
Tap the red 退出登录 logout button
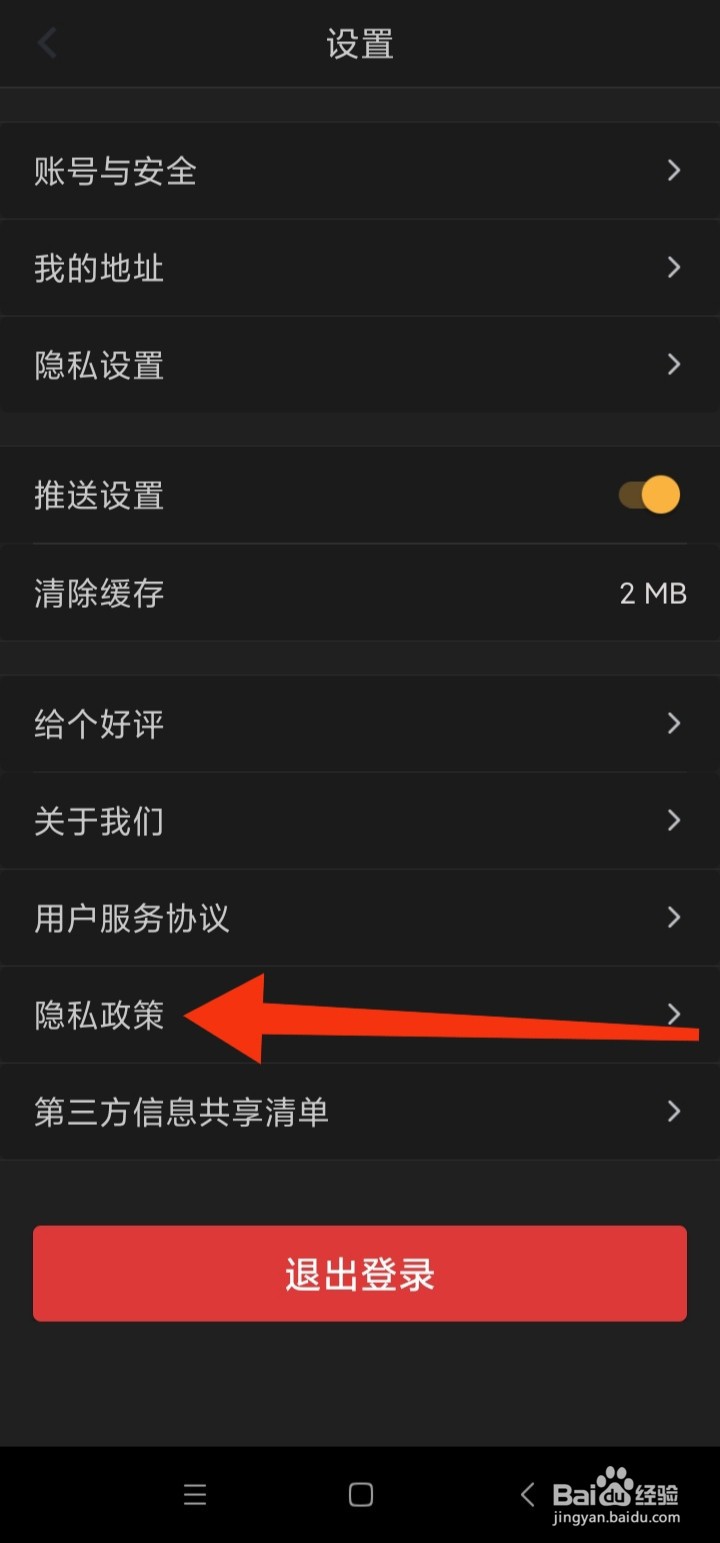click(x=360, y=1273)
